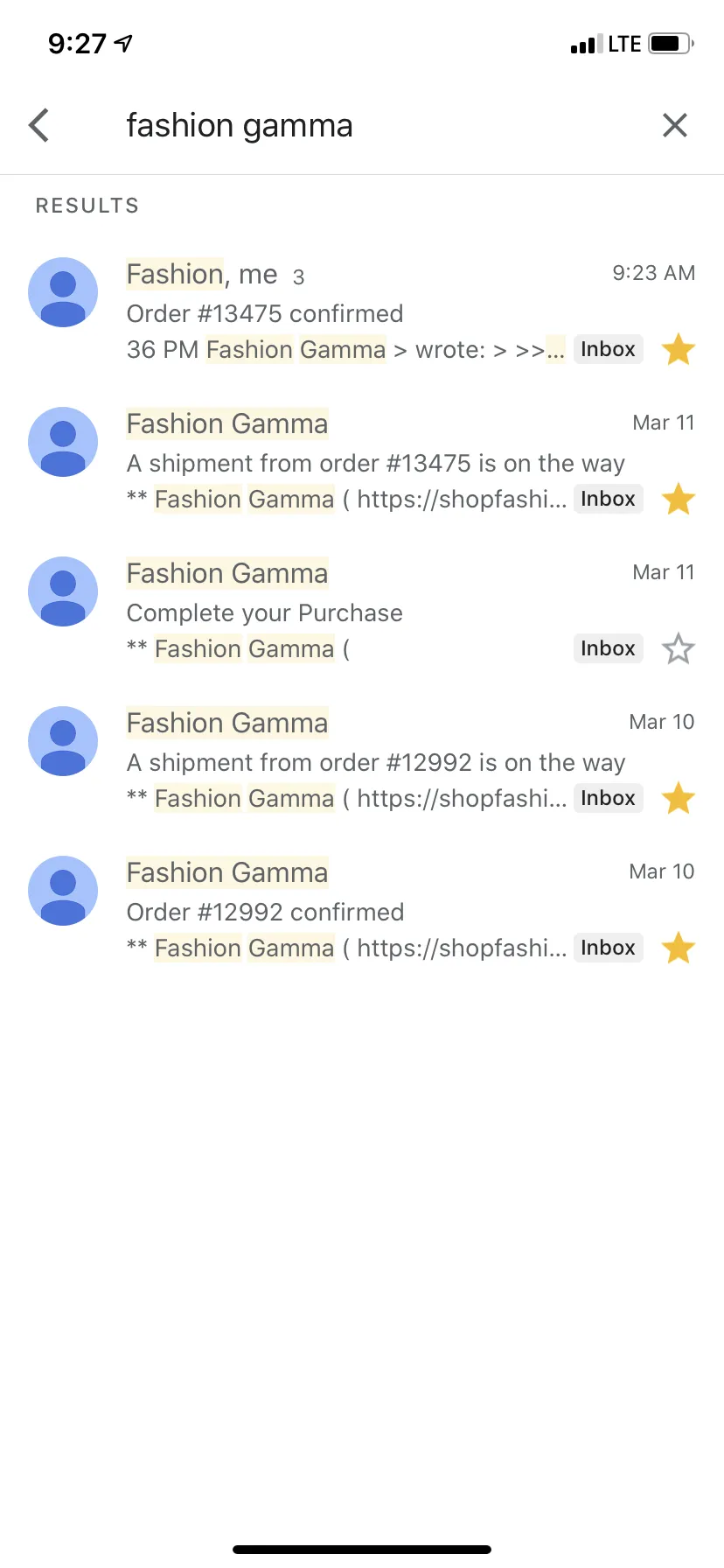Screen dimensions: 724x1568
Task: Star the 'Complete your Purchase' email
Action: [x=678, y=648]
